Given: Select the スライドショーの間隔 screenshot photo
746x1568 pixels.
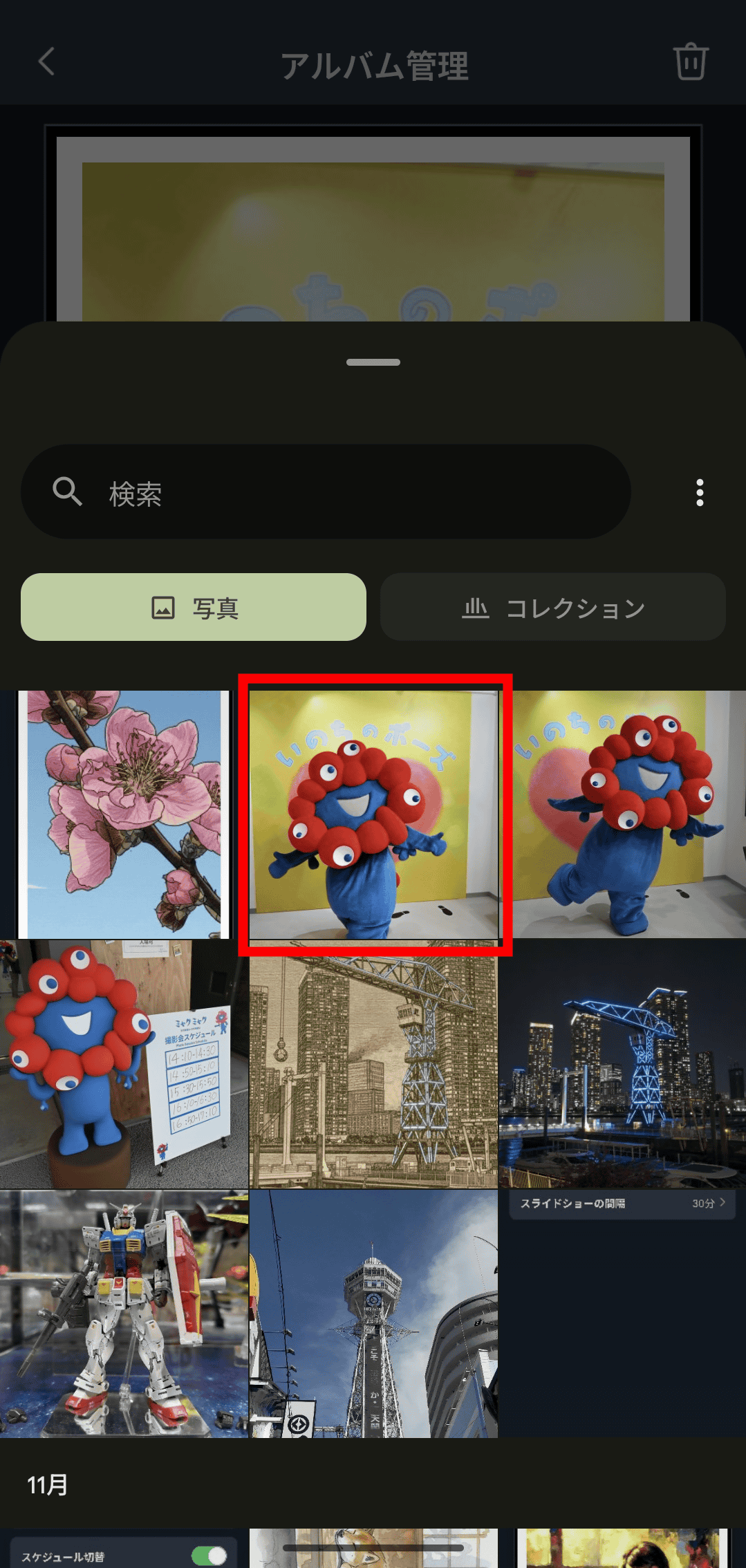Looking at the screenshot, I should [x=622, y=1314].
